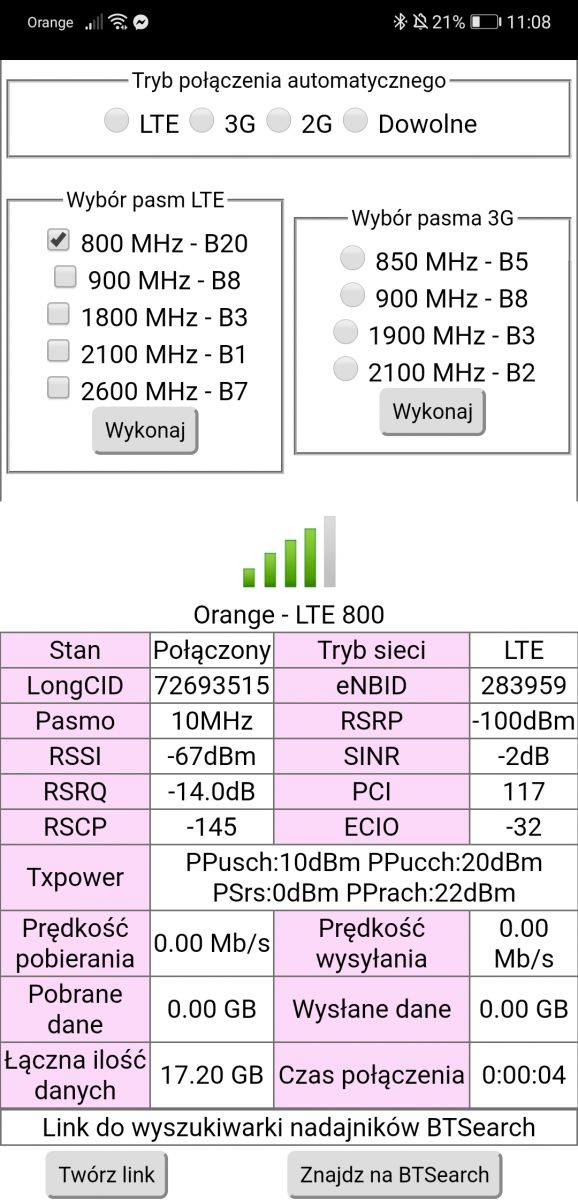The width and height of the screenshot is (578, 1200).
Task: Tap Wykonaj under LTE band selection
Action: click(146, 431)
